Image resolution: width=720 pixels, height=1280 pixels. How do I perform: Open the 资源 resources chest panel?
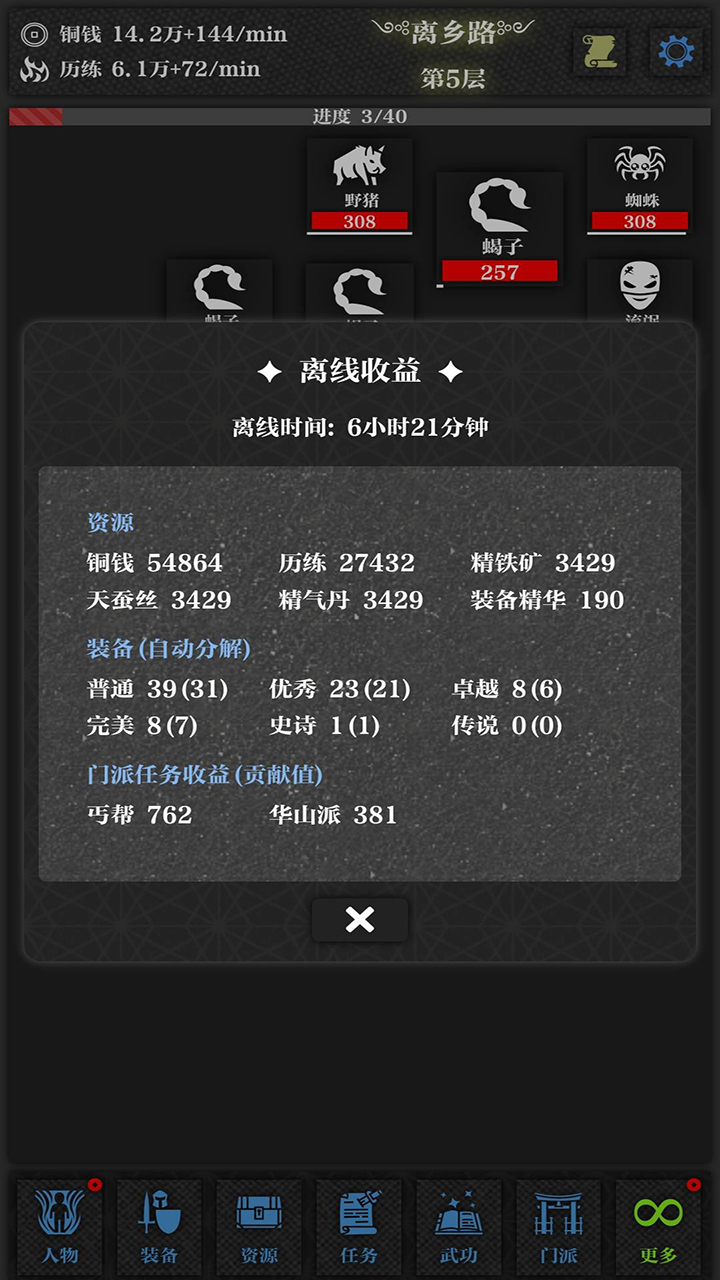click(257, 1225)
